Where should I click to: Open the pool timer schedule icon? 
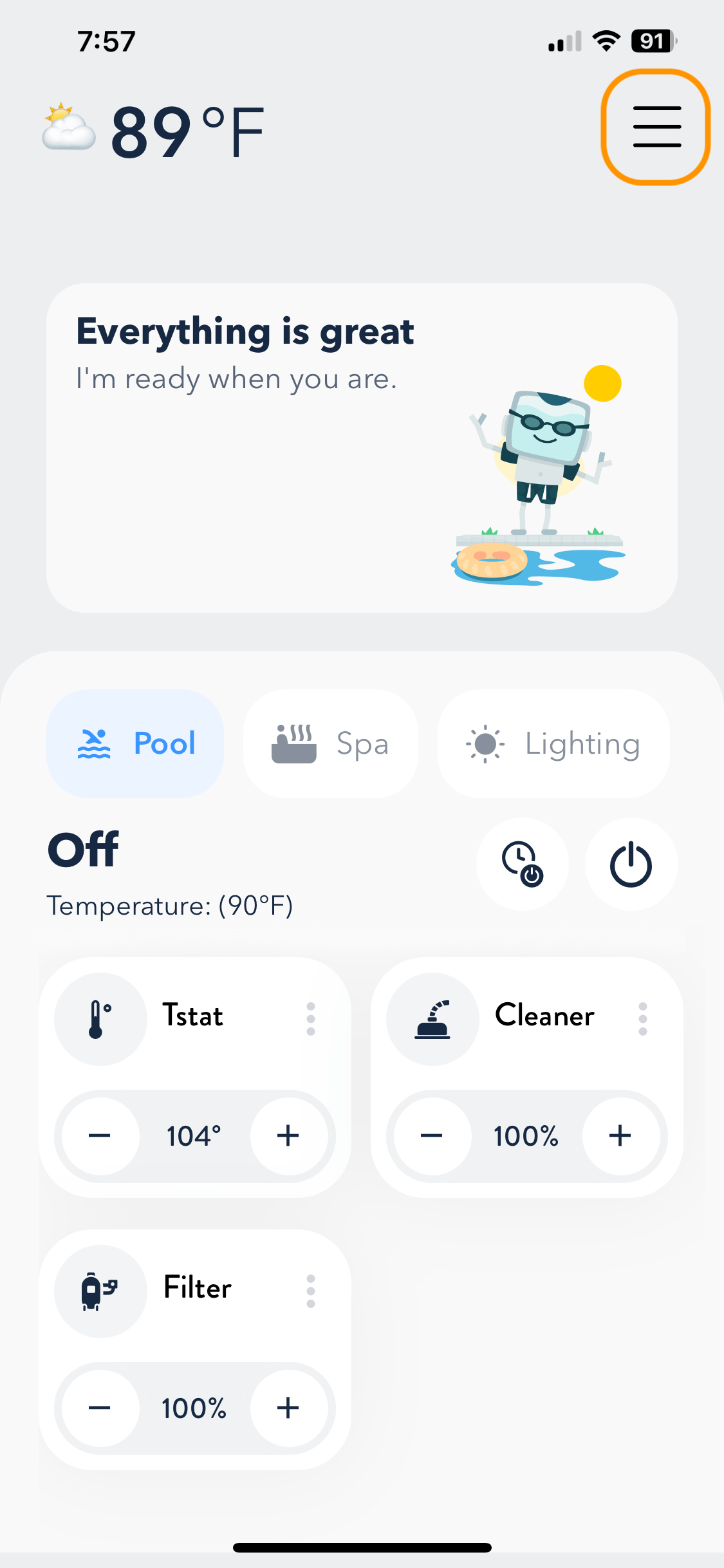tap(522, 864)
